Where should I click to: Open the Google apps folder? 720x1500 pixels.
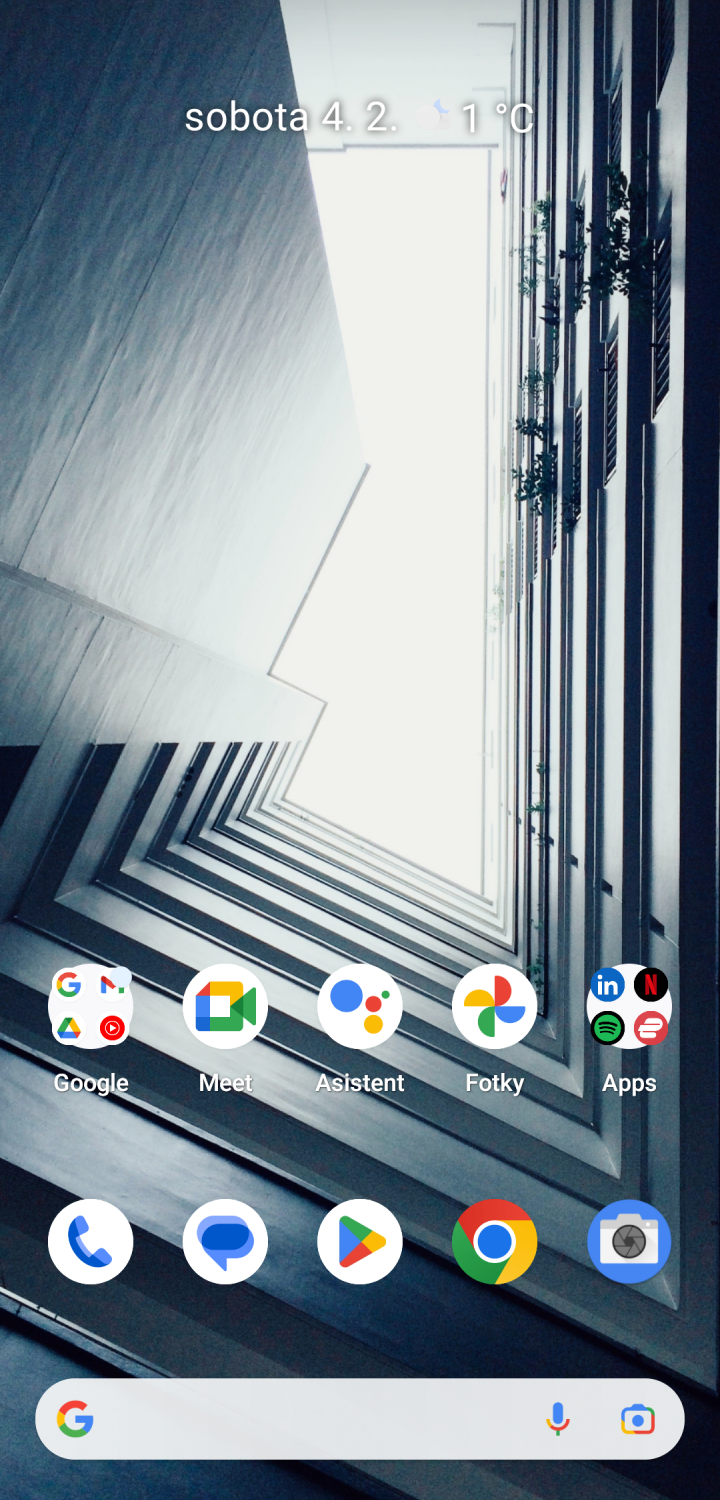click(91, 1006)
